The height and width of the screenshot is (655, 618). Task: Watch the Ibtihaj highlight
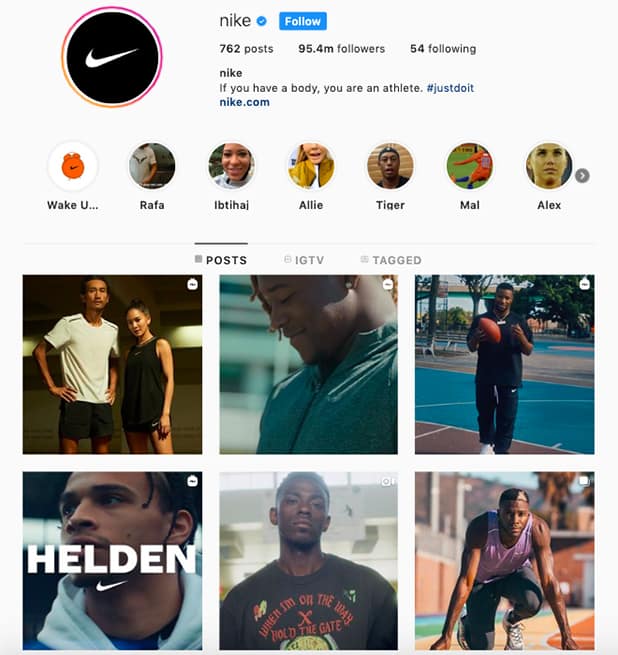click(x=231, y=167)
